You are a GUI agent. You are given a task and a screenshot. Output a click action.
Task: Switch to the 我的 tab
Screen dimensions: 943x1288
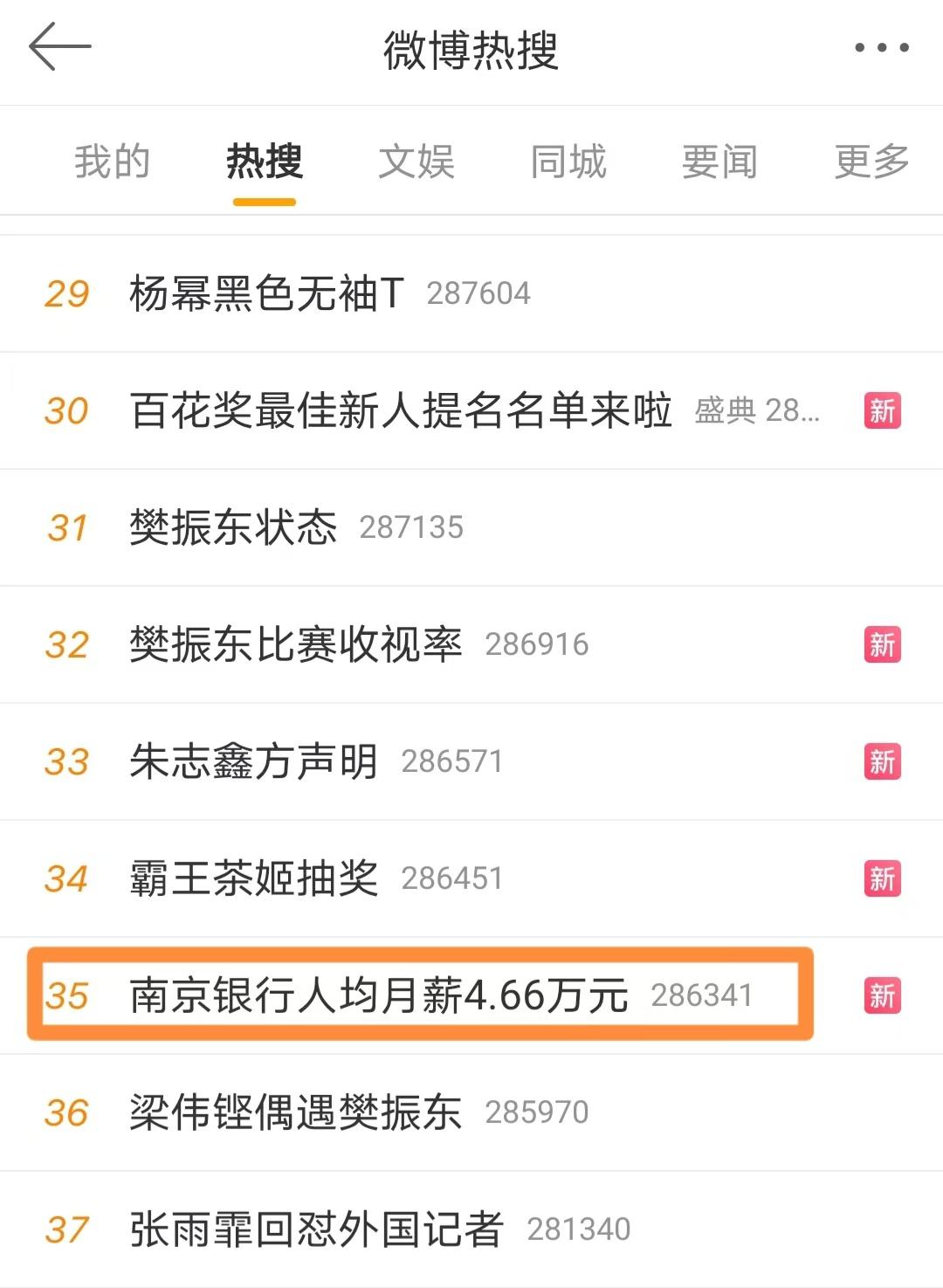coord(113,162)
